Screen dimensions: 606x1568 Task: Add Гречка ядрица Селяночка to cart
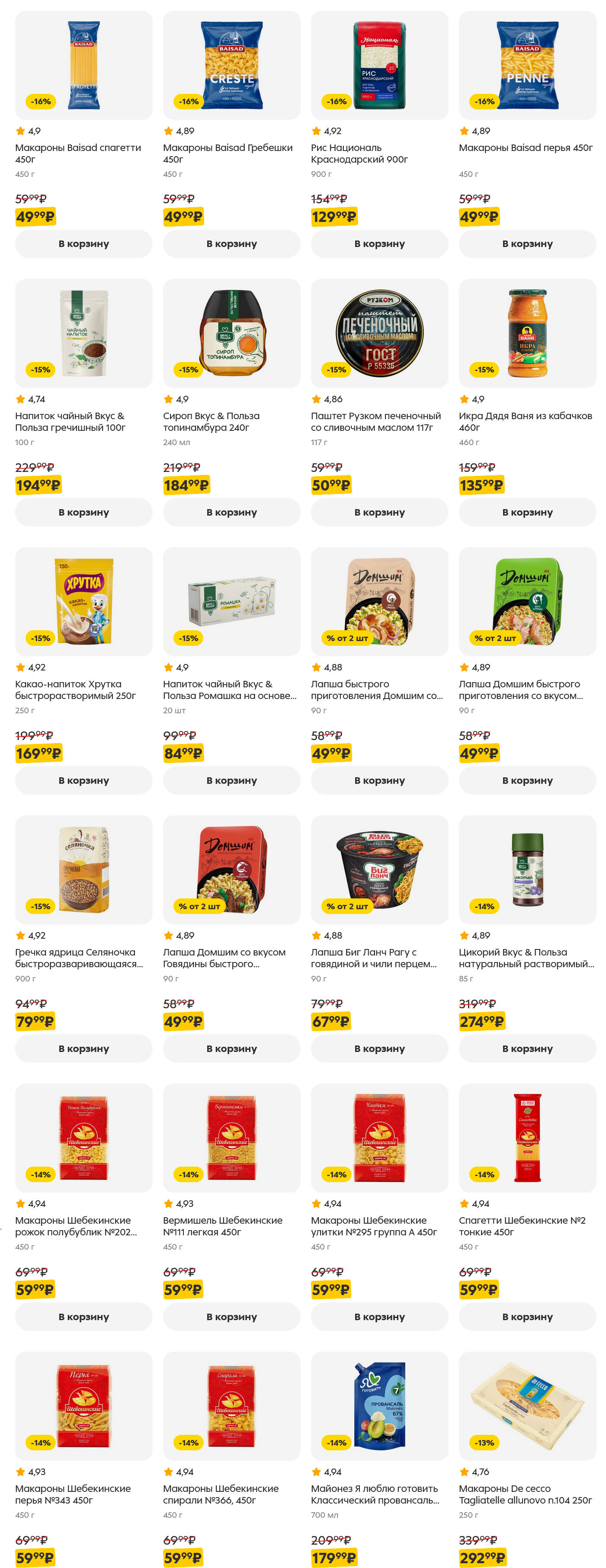(x=83, y=1048)
